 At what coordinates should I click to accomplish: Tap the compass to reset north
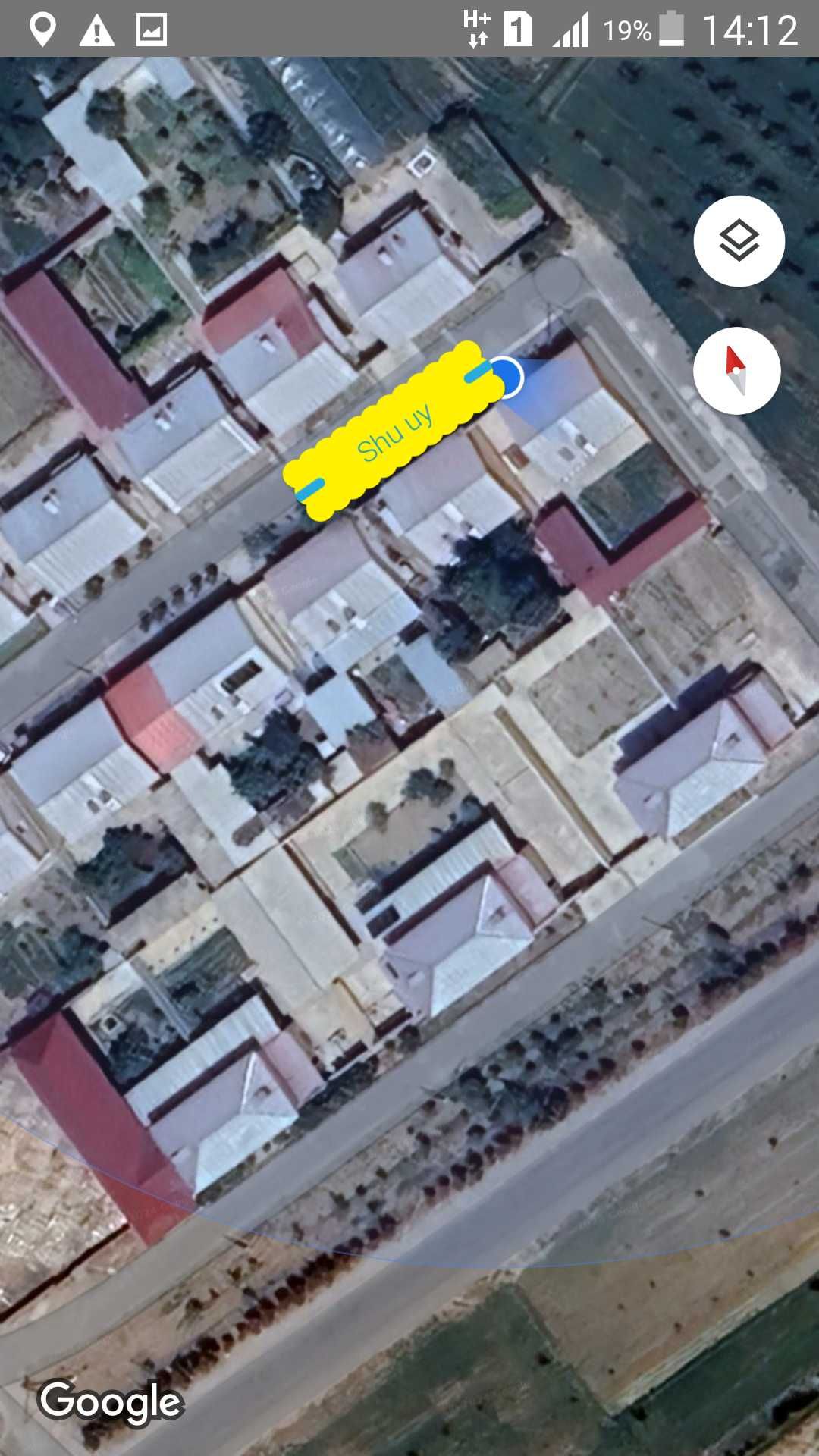coord(736,371)
